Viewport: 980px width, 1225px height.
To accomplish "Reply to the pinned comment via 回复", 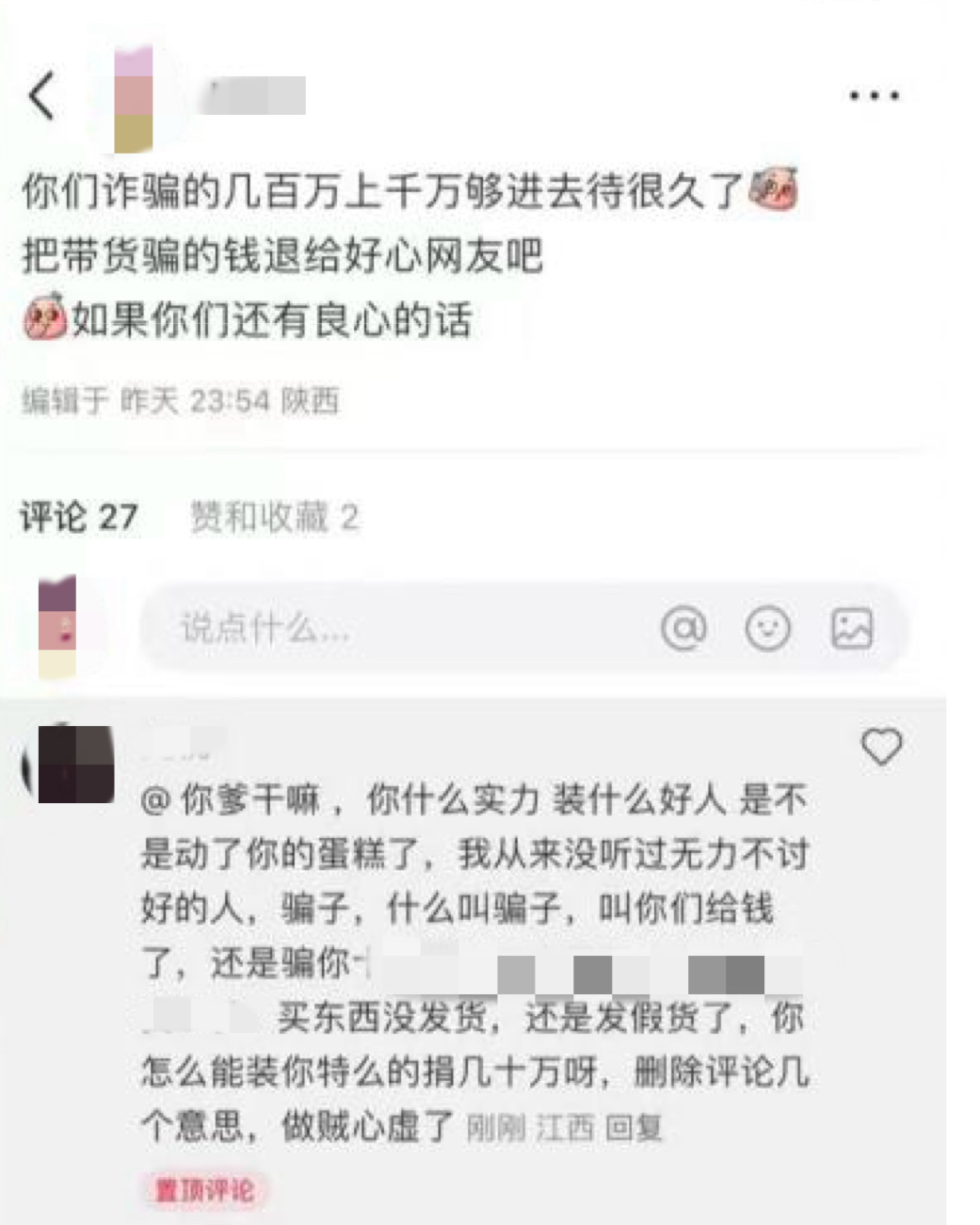I will point(634,1127).
